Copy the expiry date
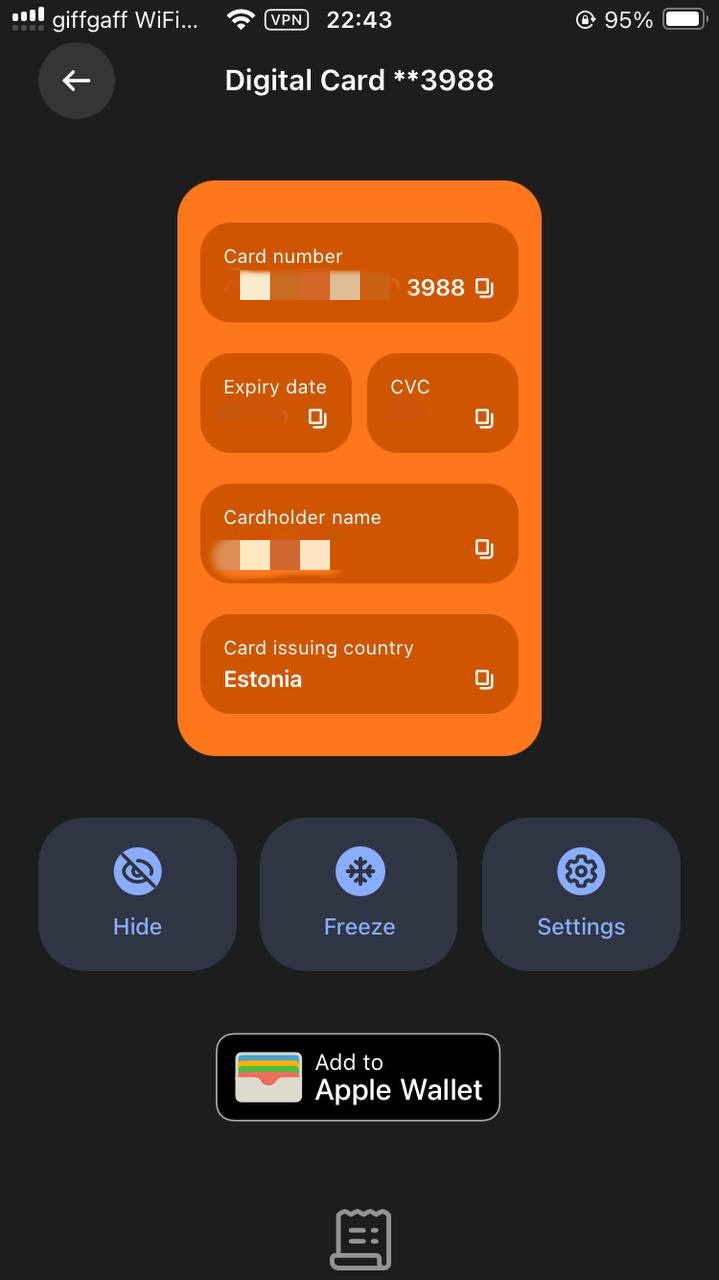This screenshot has width=719, height=1280. (x=317, y=418)
